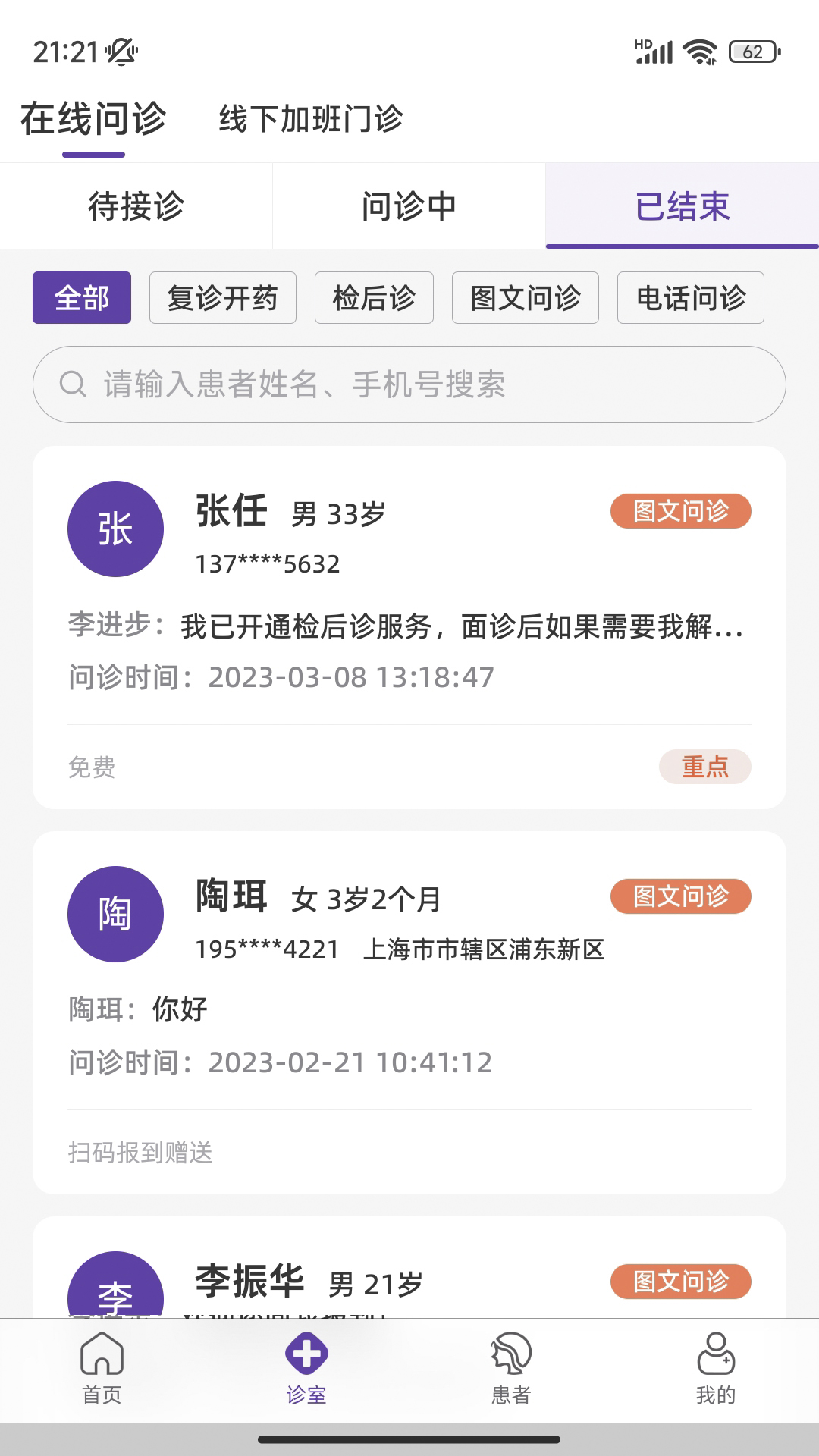Switch to the 待接诊 tab

135,206
